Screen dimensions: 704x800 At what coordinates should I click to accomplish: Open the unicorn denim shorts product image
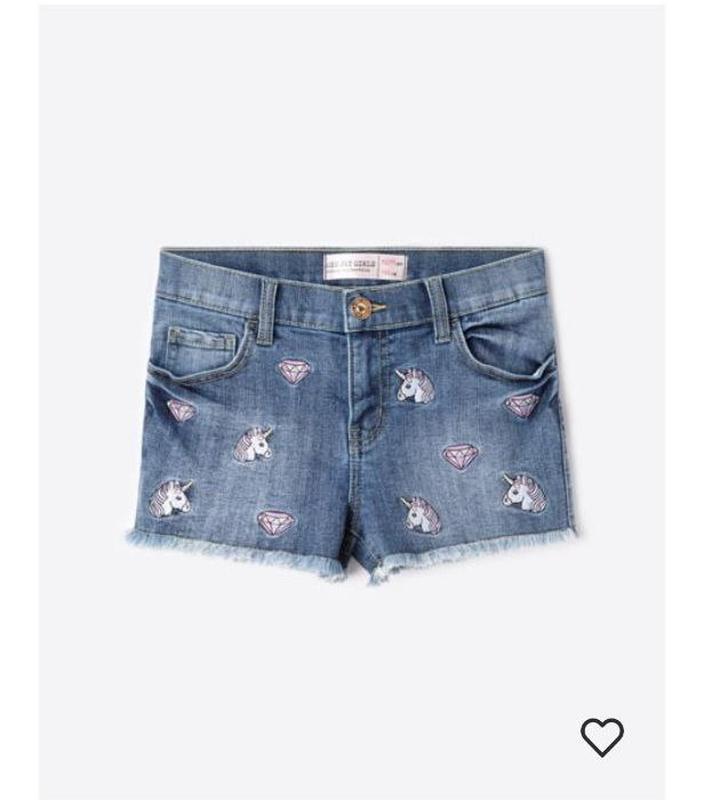click(352, 410)
